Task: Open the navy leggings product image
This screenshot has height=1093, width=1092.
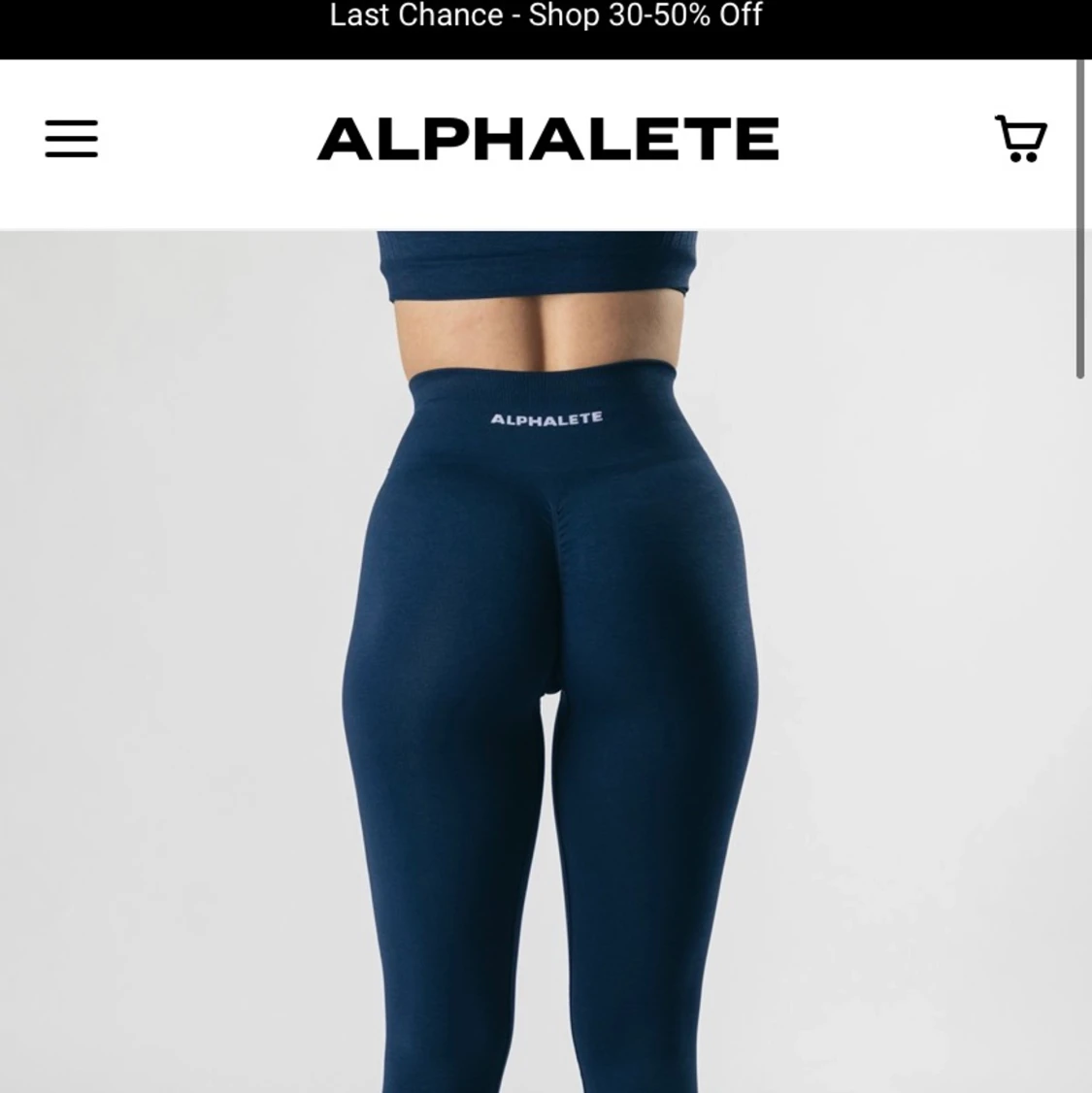Action: pyautogui.click(x=546, y=660)
